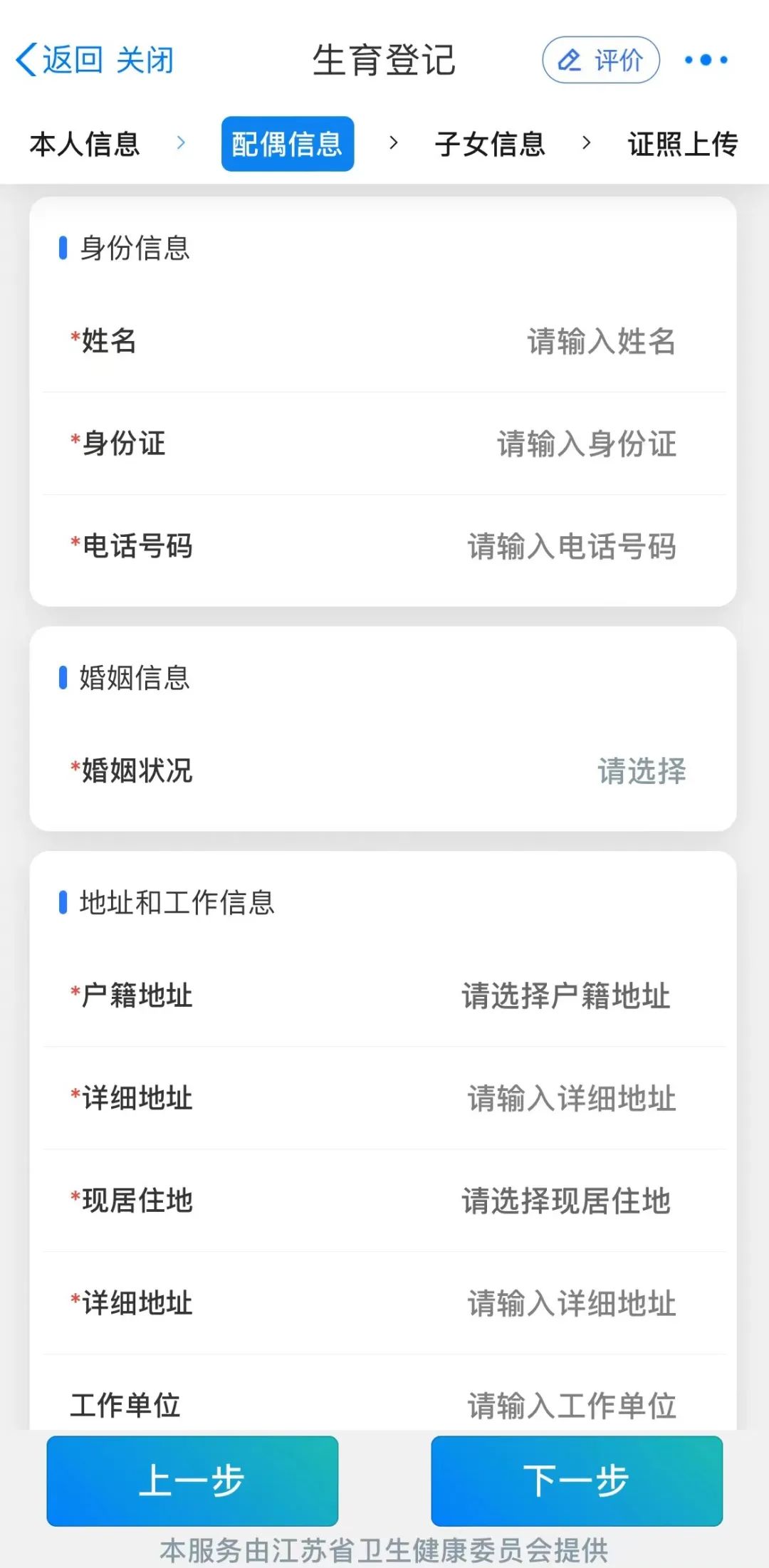
Task: Select 户籍地址 region
Action: coord(565,995)
